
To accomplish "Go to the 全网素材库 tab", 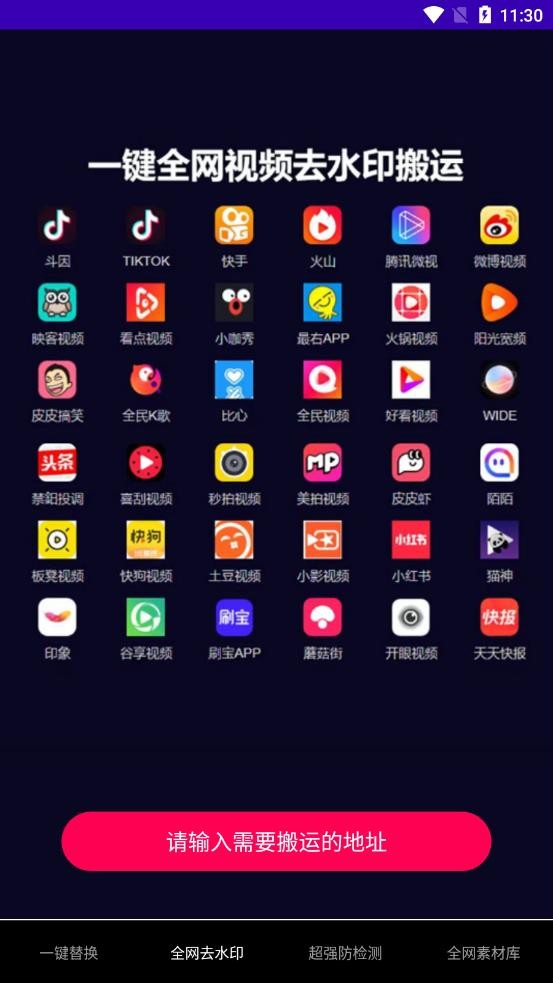I will 483,953.
